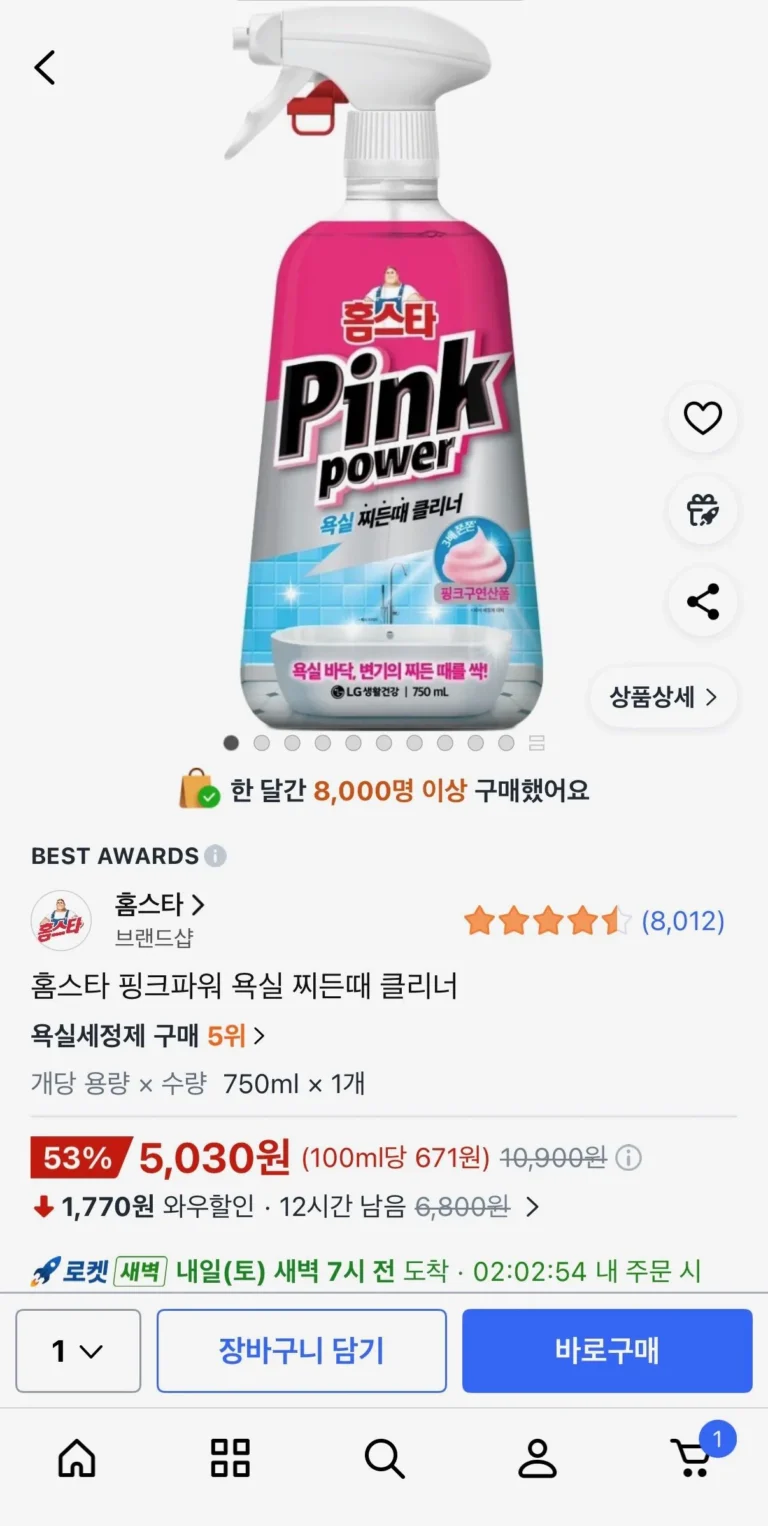Open search from bottom bar
This screenshot has width=768, height=1526.
coord(384,1459)
